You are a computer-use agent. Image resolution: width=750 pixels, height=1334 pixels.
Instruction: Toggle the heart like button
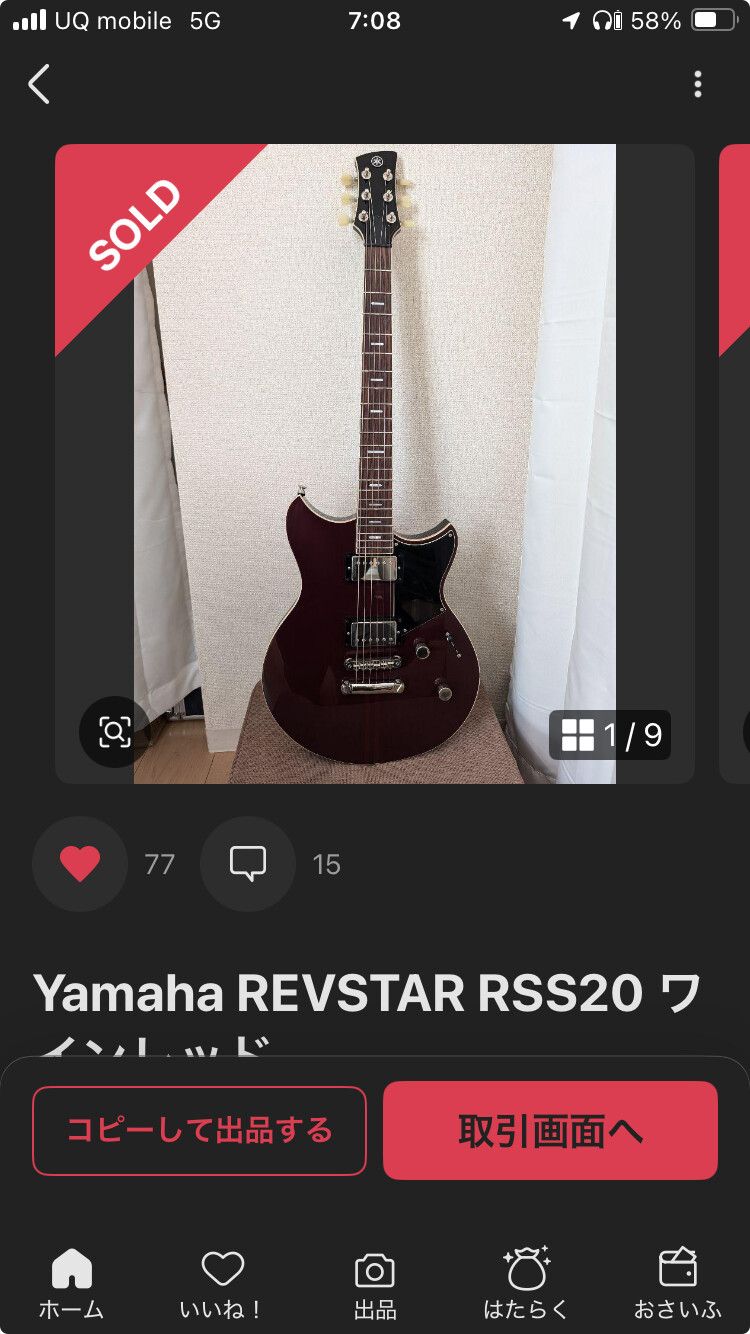pos(80,864)
